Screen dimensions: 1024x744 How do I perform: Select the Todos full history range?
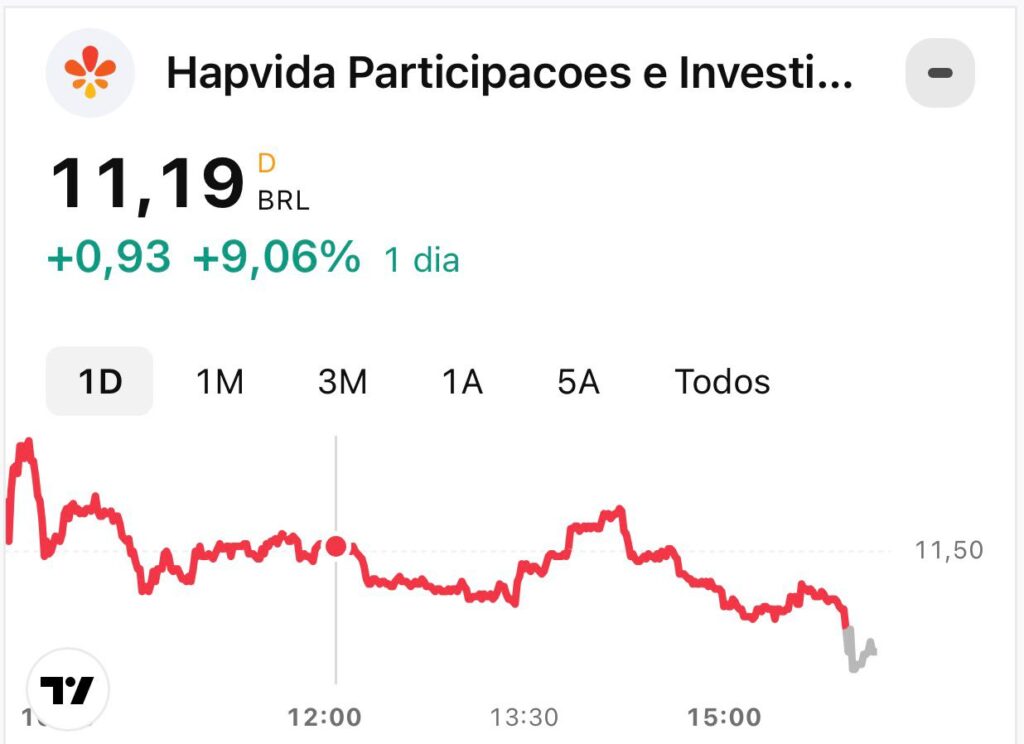(x=722, y=381)
